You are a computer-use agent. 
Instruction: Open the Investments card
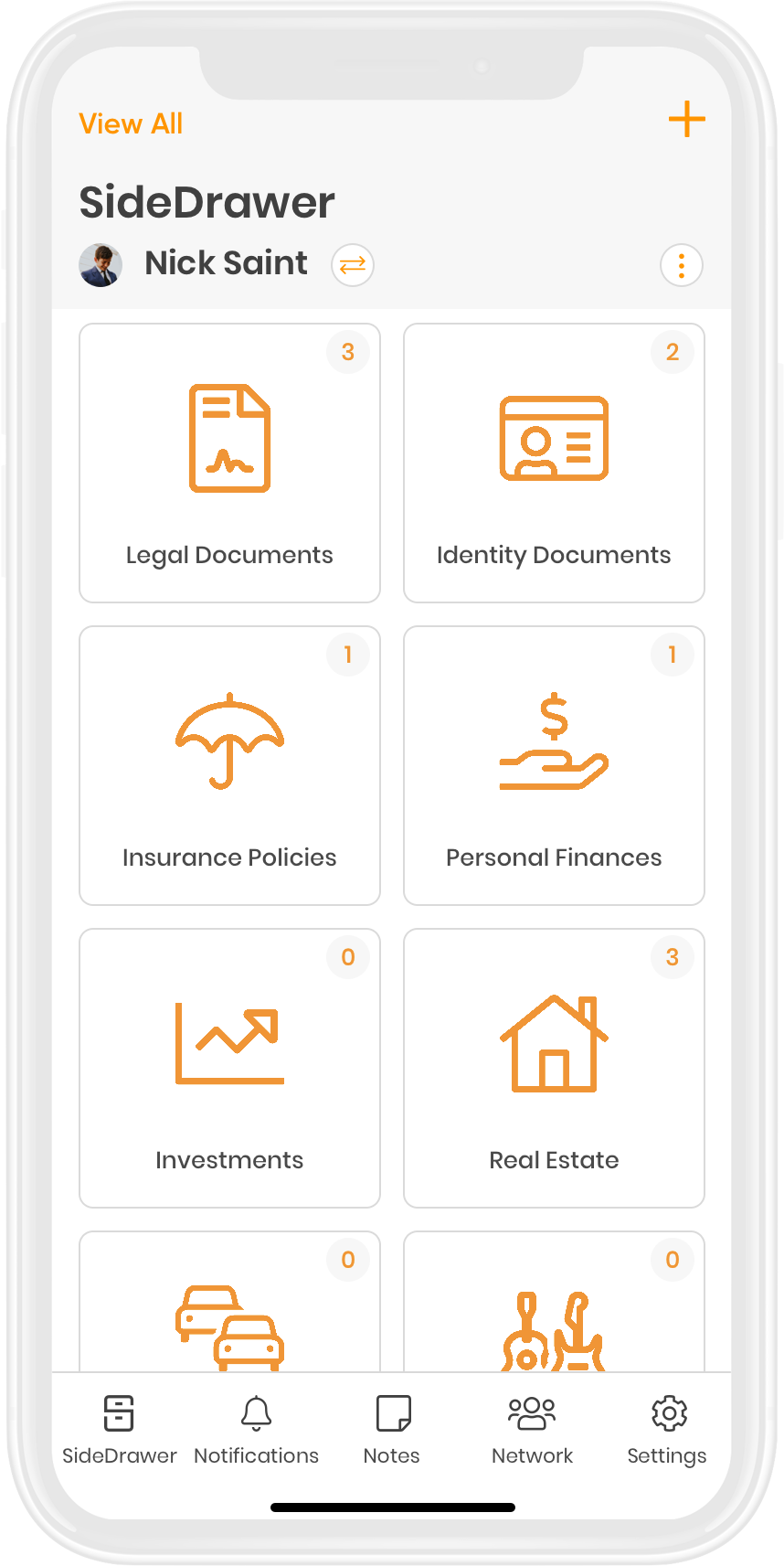[229, 1069]
